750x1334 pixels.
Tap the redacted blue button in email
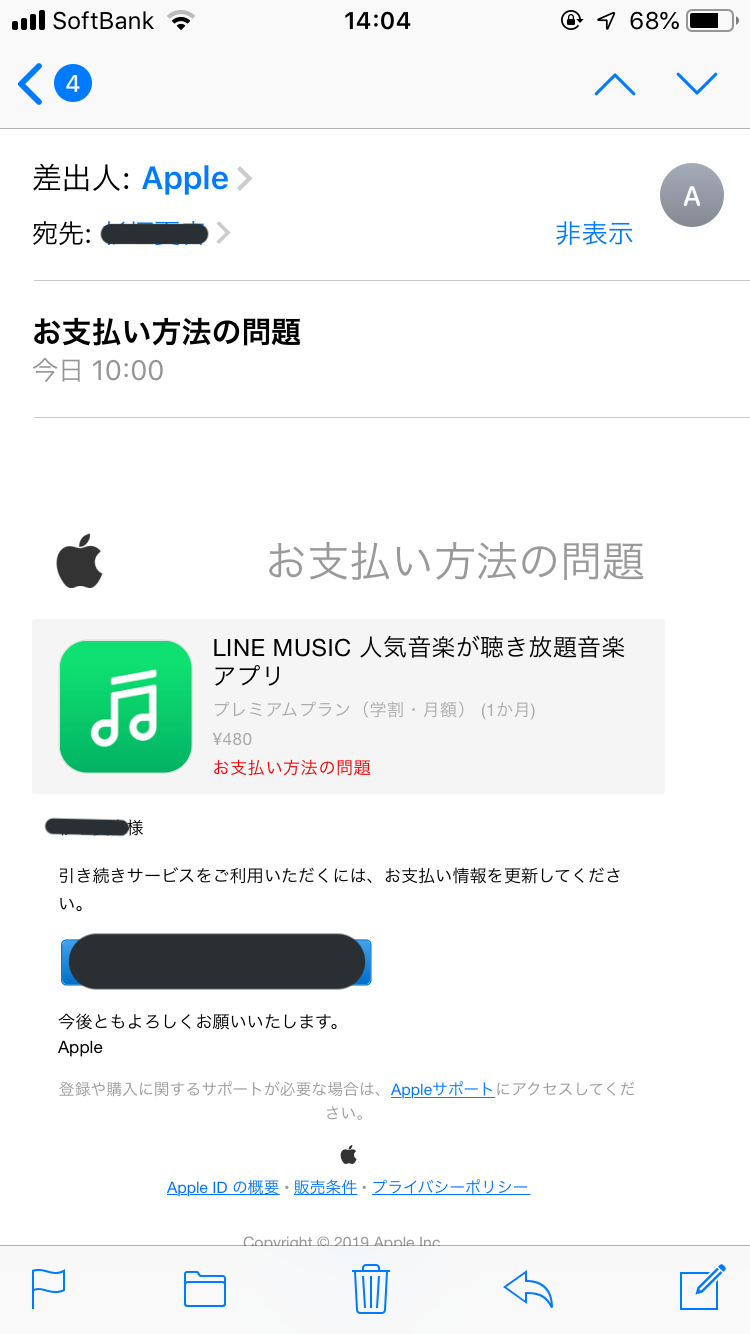(216, 962)
